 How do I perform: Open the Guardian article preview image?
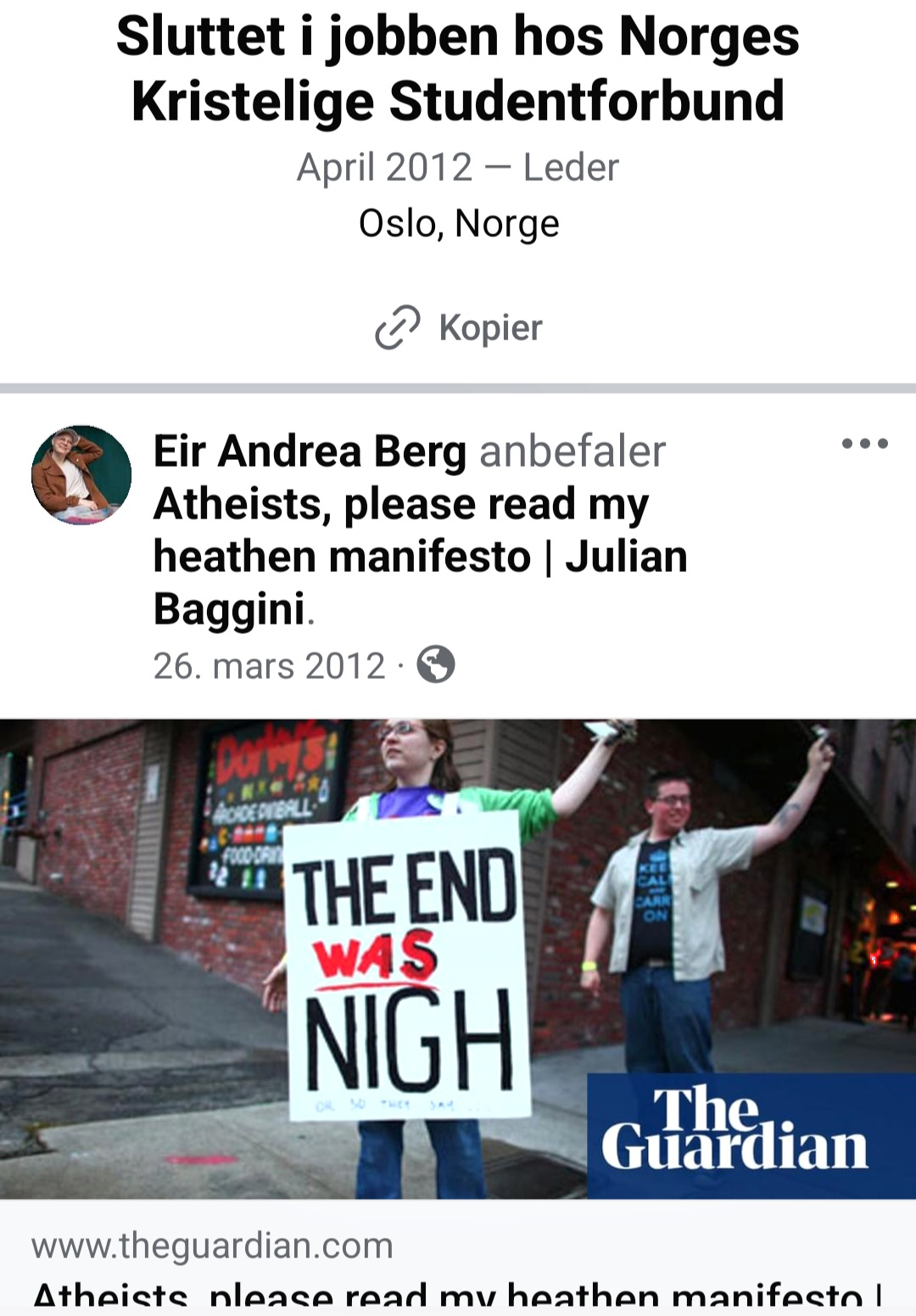[458, 959]
